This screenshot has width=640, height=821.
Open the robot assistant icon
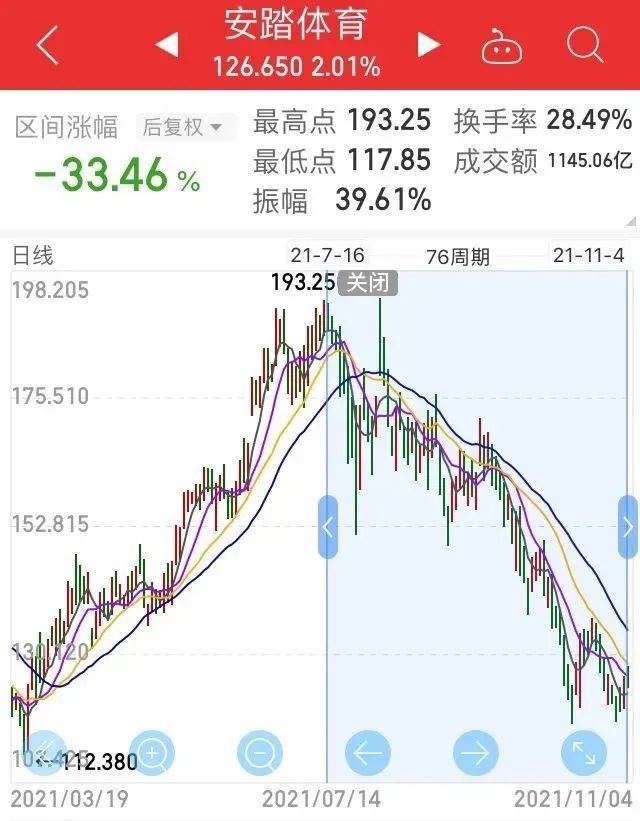pos(501,46)
